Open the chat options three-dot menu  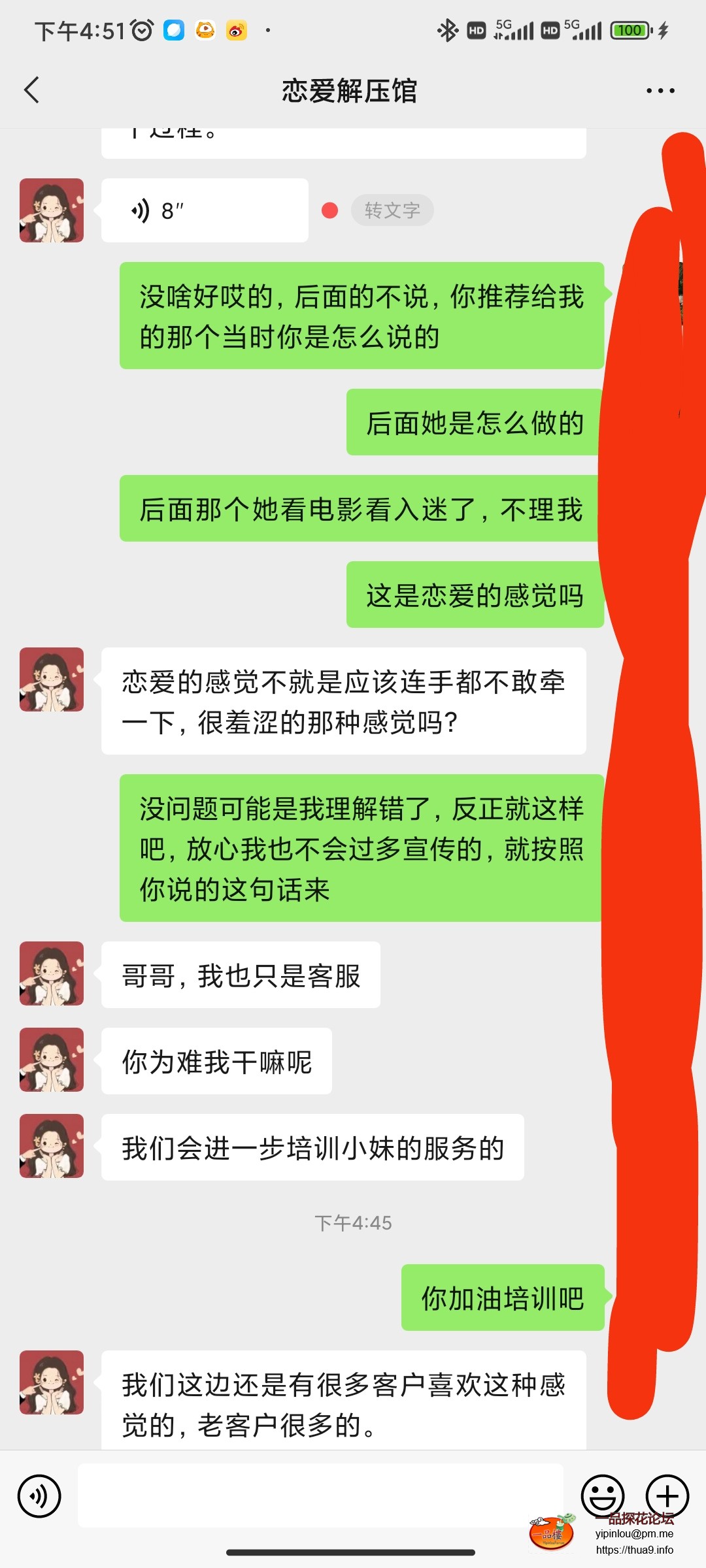coord(660,91)
